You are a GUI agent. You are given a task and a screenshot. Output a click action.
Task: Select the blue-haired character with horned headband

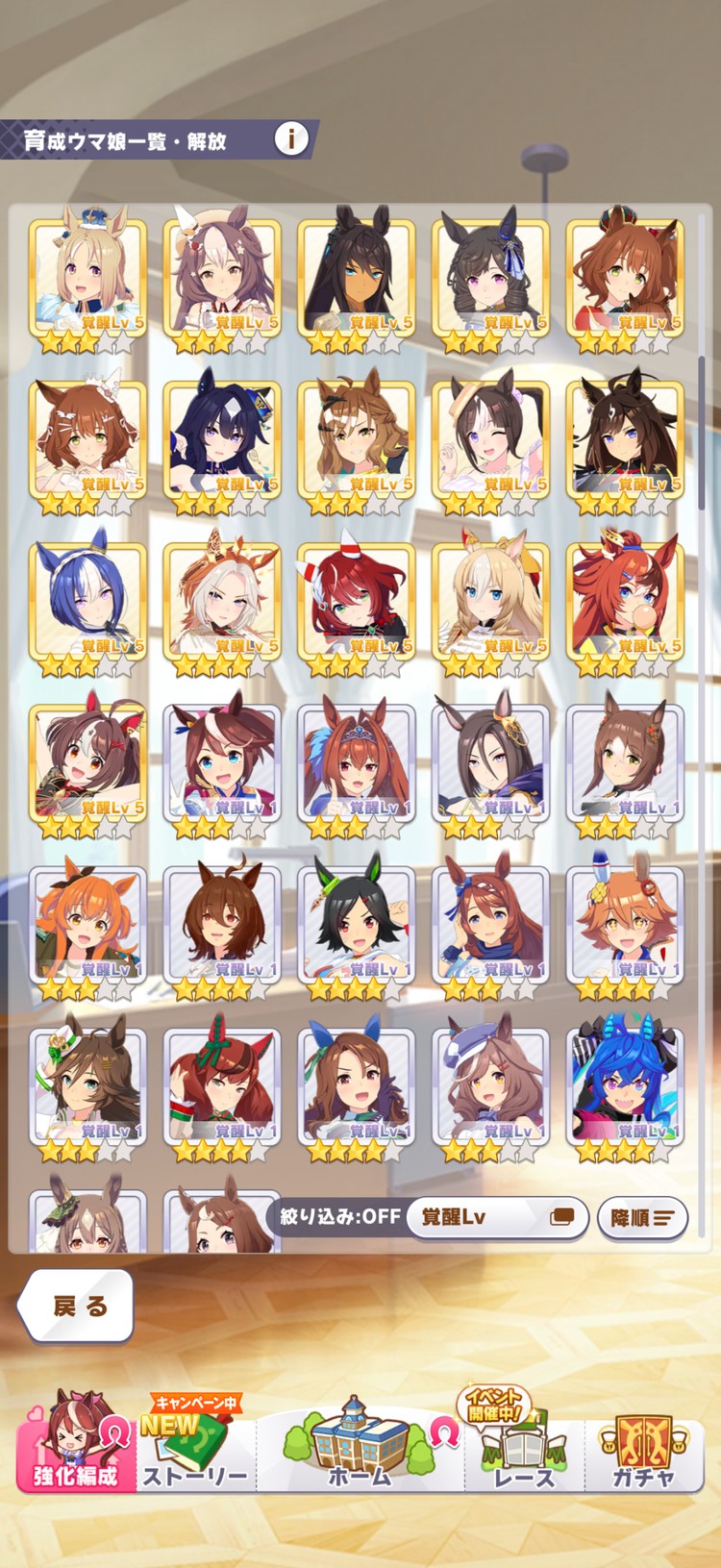(x=625, y=1086)
